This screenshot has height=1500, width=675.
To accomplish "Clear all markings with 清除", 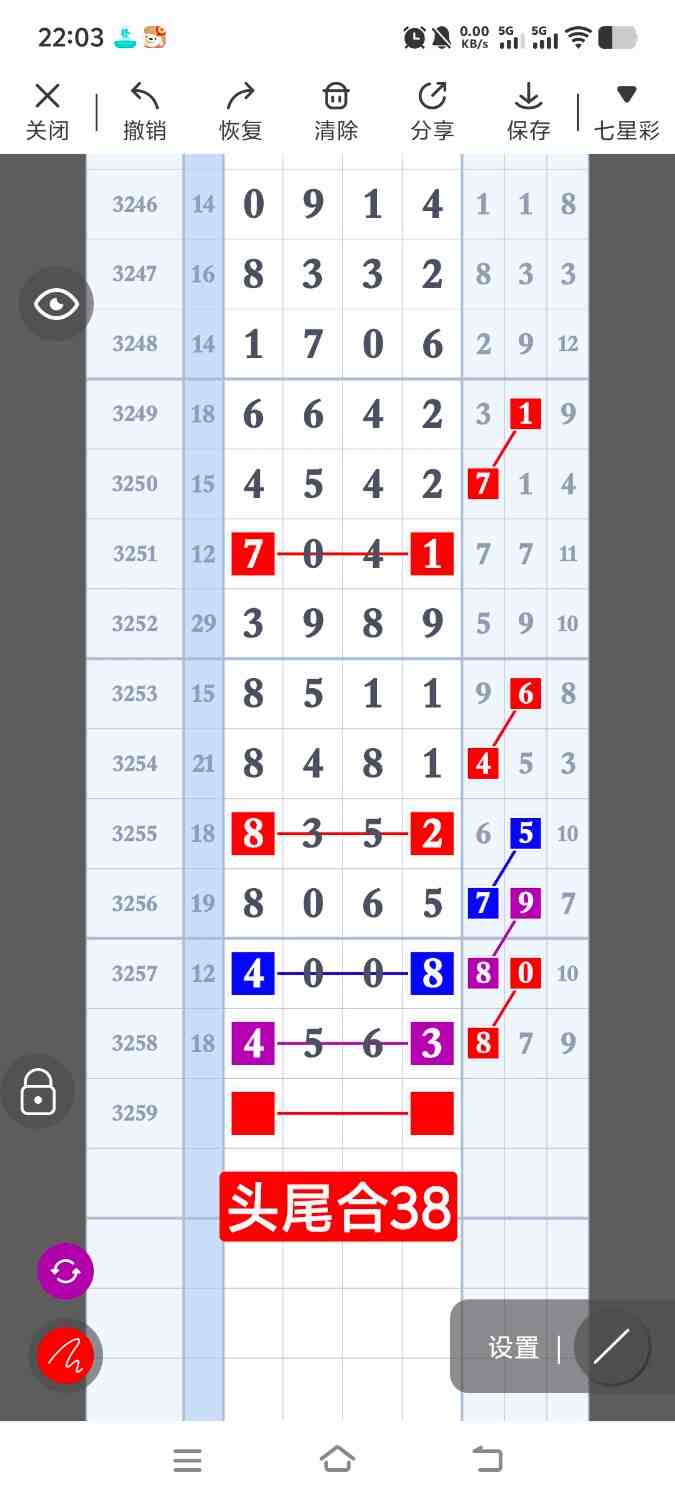I will pos(336,111).
